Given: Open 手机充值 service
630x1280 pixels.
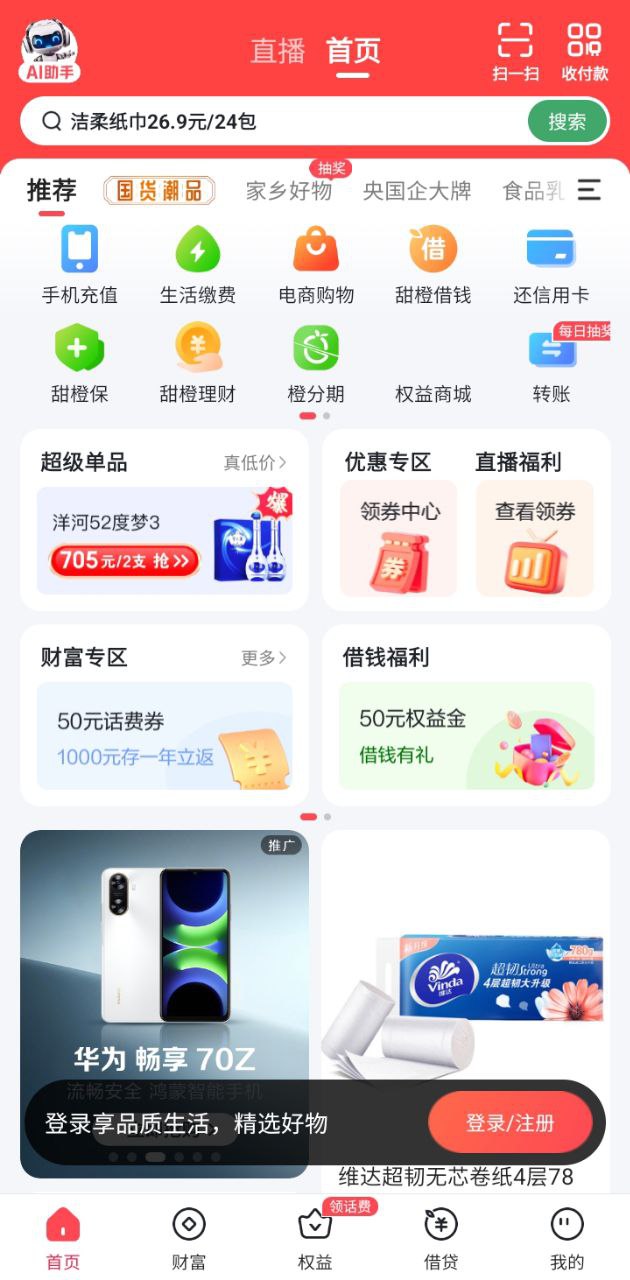Looking at the screenshot, I should coord(79,264).
